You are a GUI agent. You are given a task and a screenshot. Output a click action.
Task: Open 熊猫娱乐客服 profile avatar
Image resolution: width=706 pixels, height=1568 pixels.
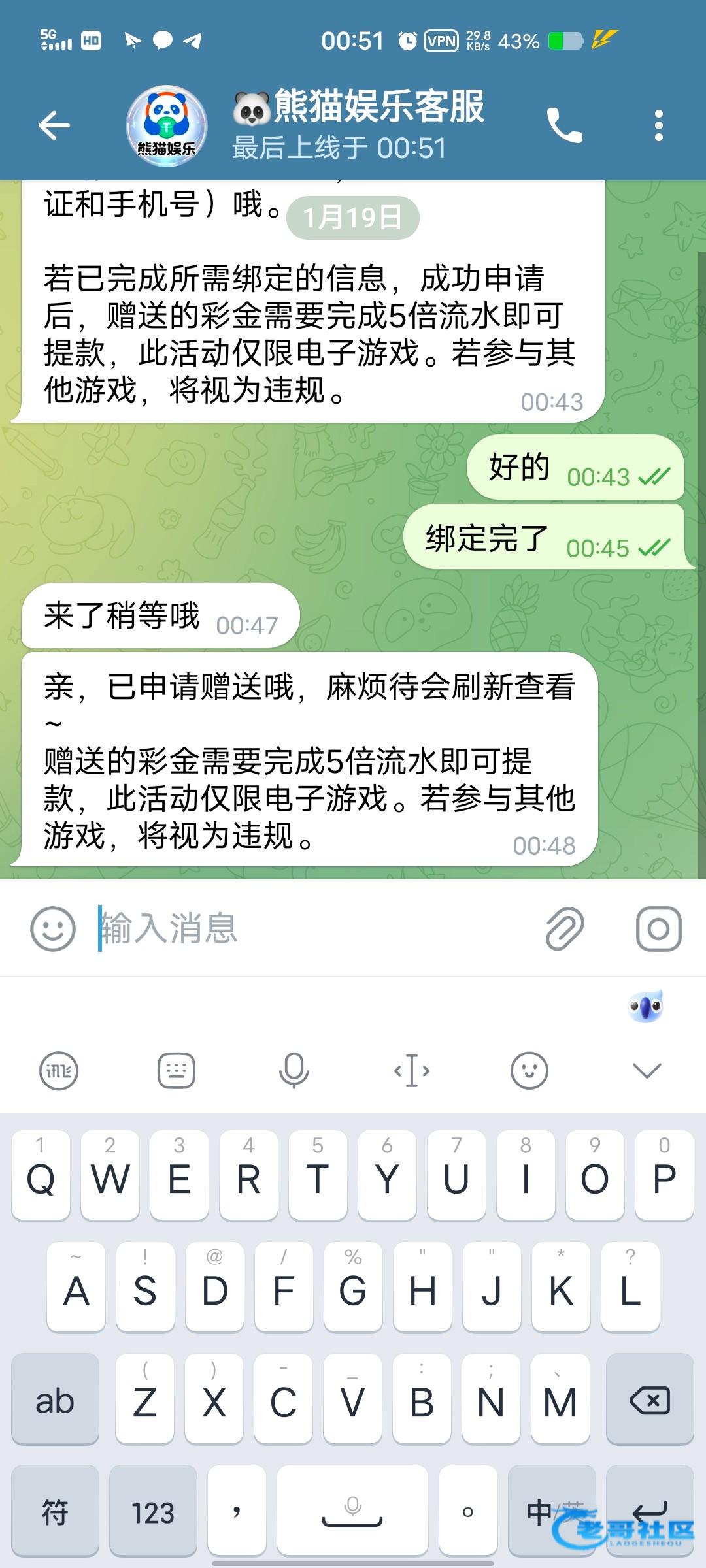pyautogui.click(x=167, y=125)
